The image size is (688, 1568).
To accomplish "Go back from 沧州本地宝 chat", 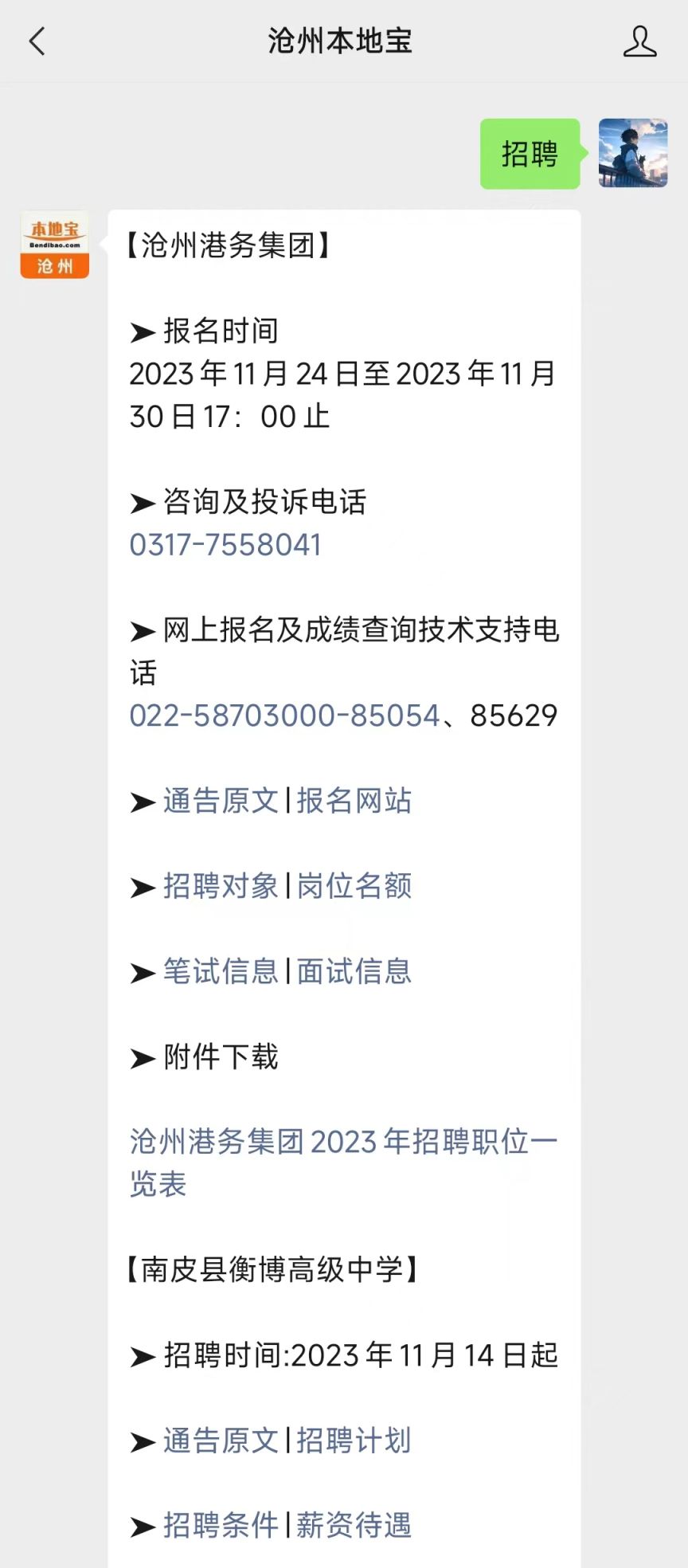I will point(37,41).
